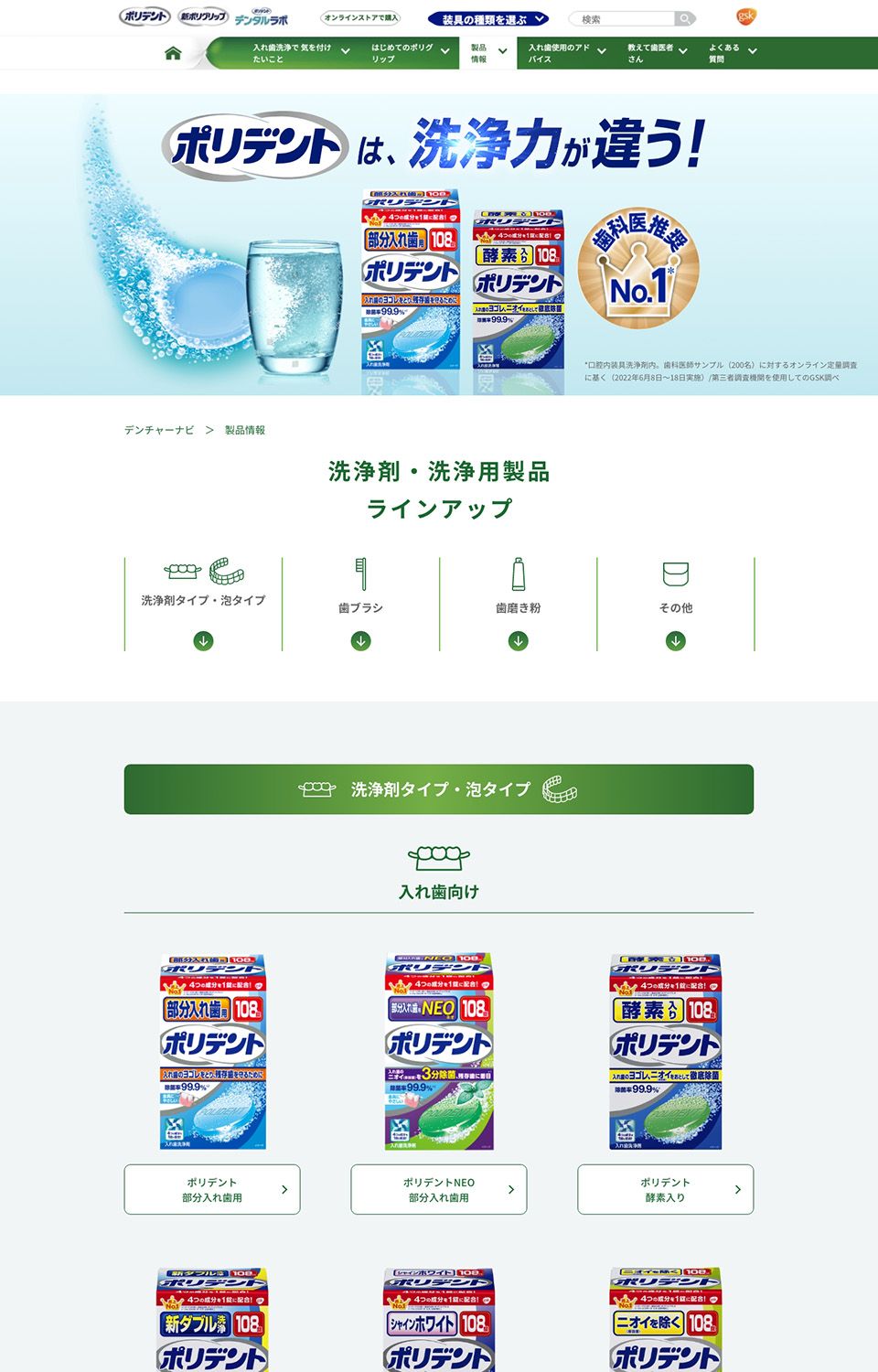This screenshot has width=878, height=1372.
Task: Tap the magnifier search button
Action: pos(684,18)
